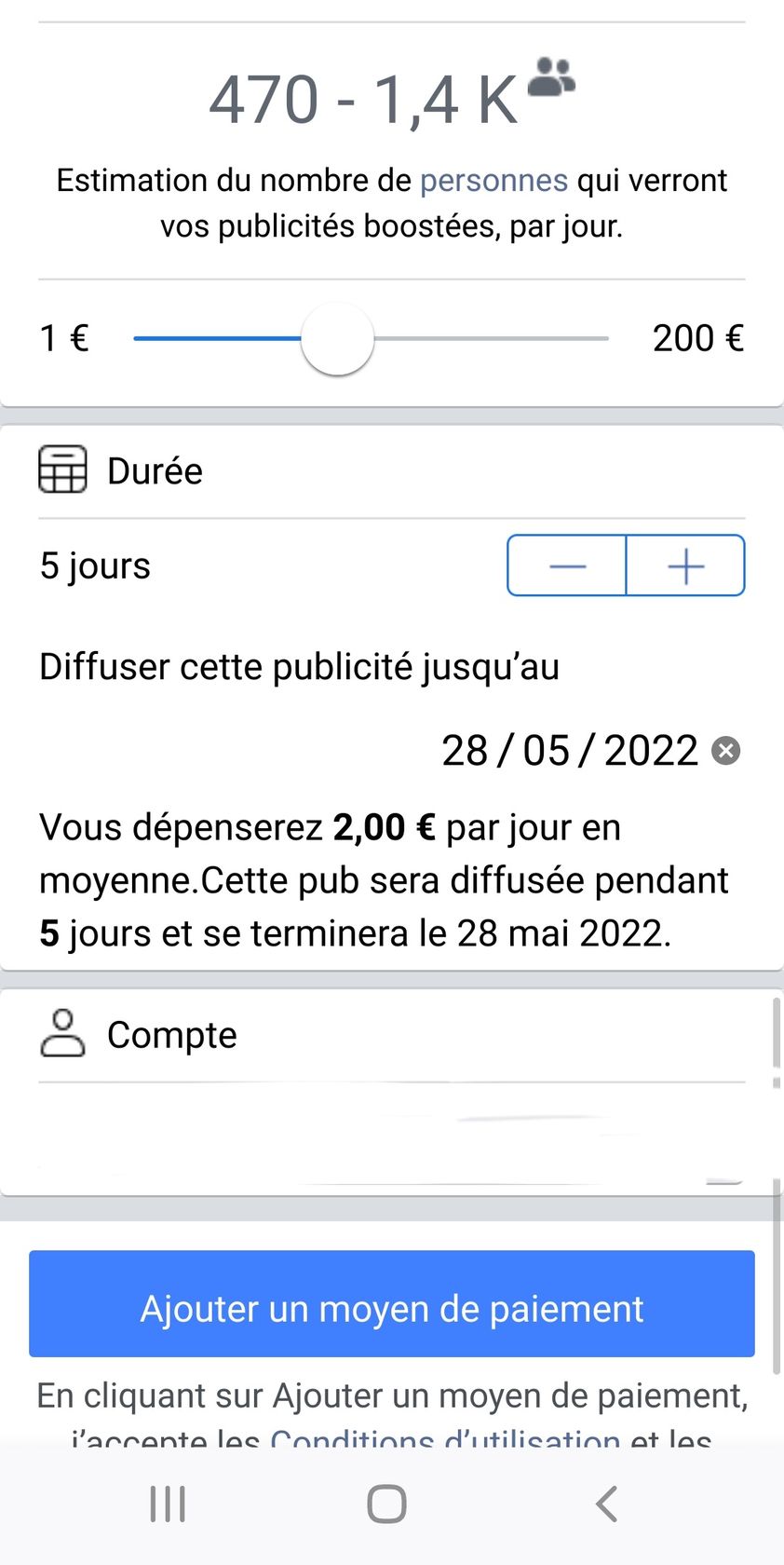Screen dimensions: 784x1565
Task: Tap the budget slider handle
Action: [337, 339]
